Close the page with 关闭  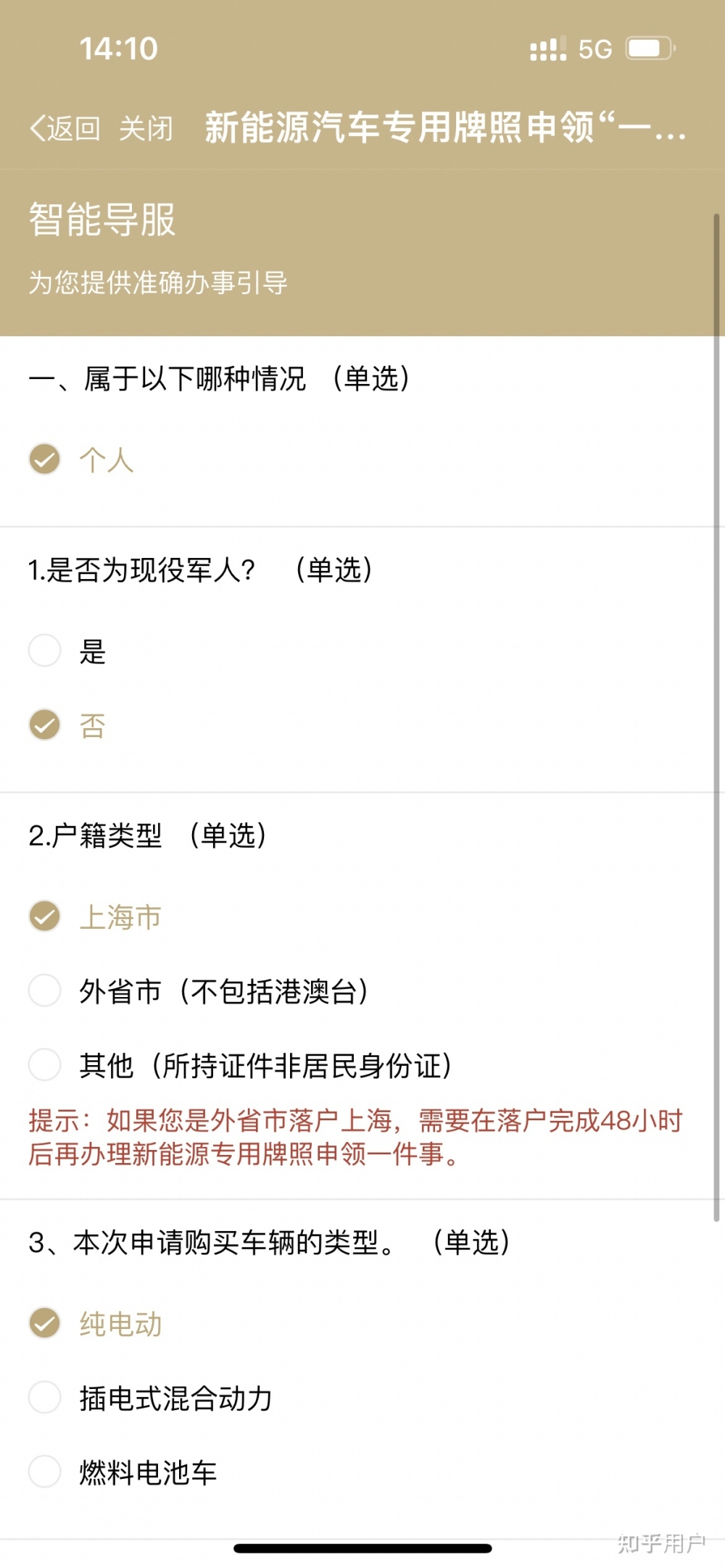(146, 129)
